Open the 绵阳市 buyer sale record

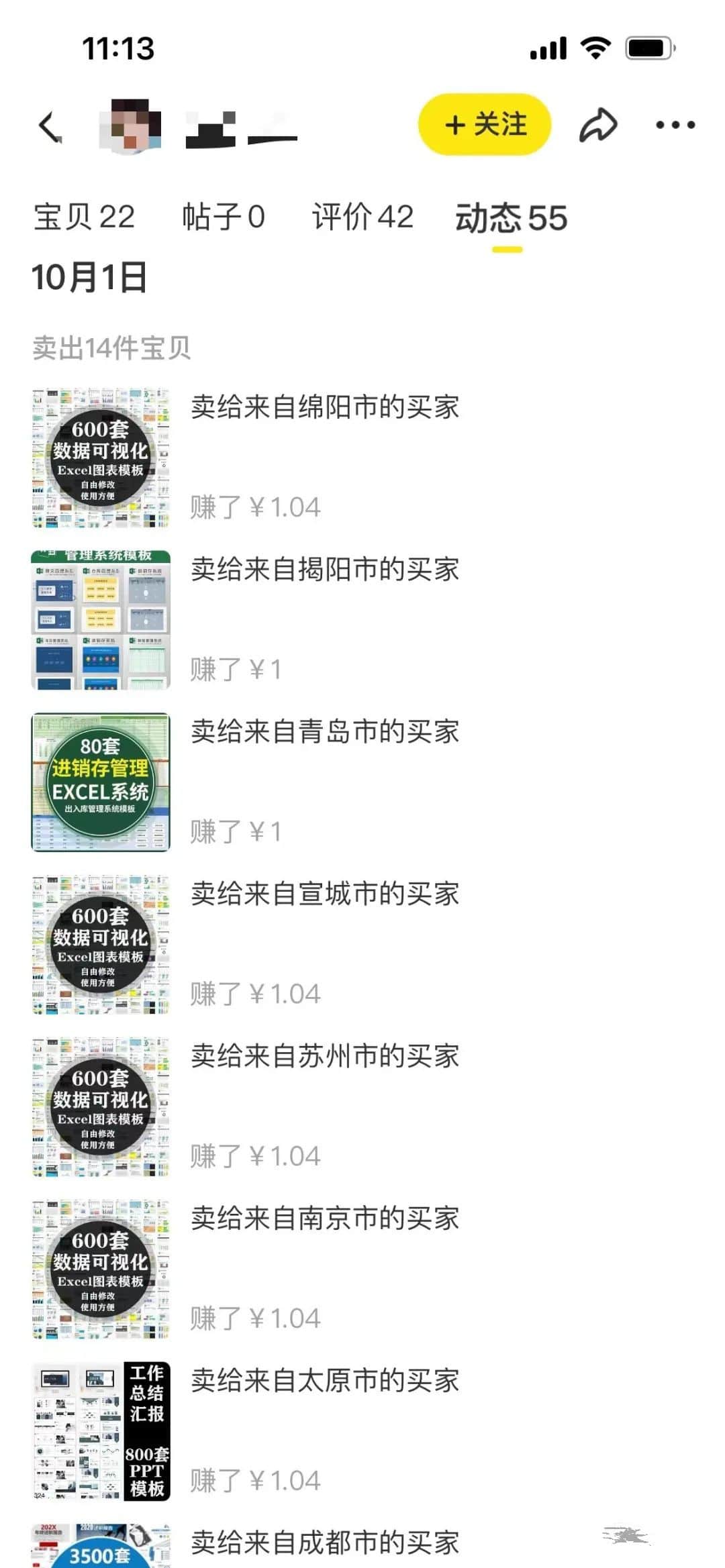tap(325, 407)
